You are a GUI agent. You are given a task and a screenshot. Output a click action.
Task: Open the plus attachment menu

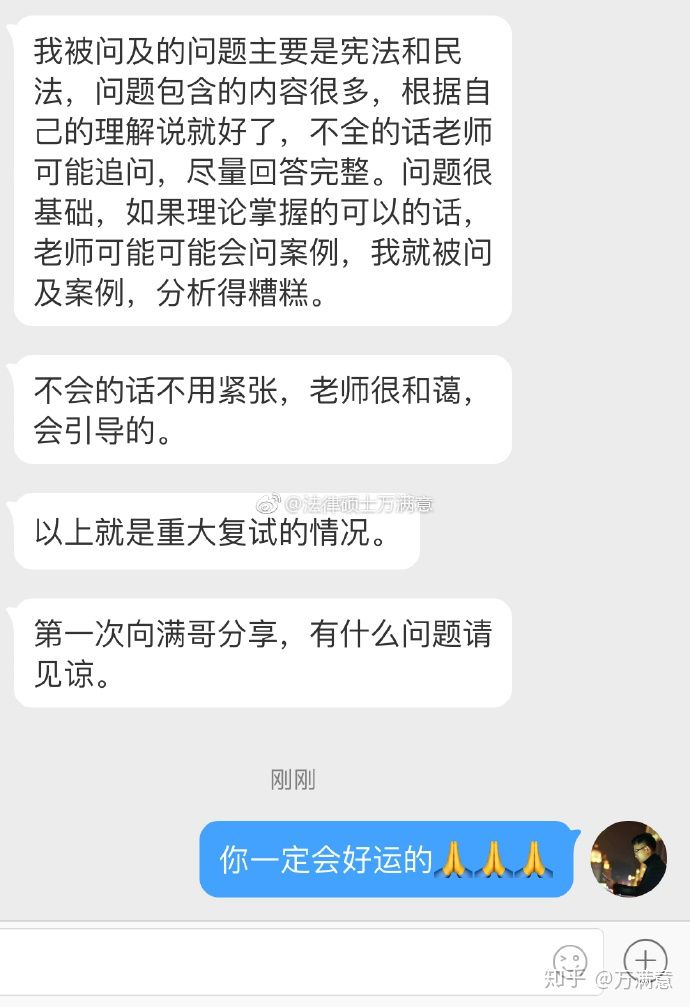tap(645, 959)
